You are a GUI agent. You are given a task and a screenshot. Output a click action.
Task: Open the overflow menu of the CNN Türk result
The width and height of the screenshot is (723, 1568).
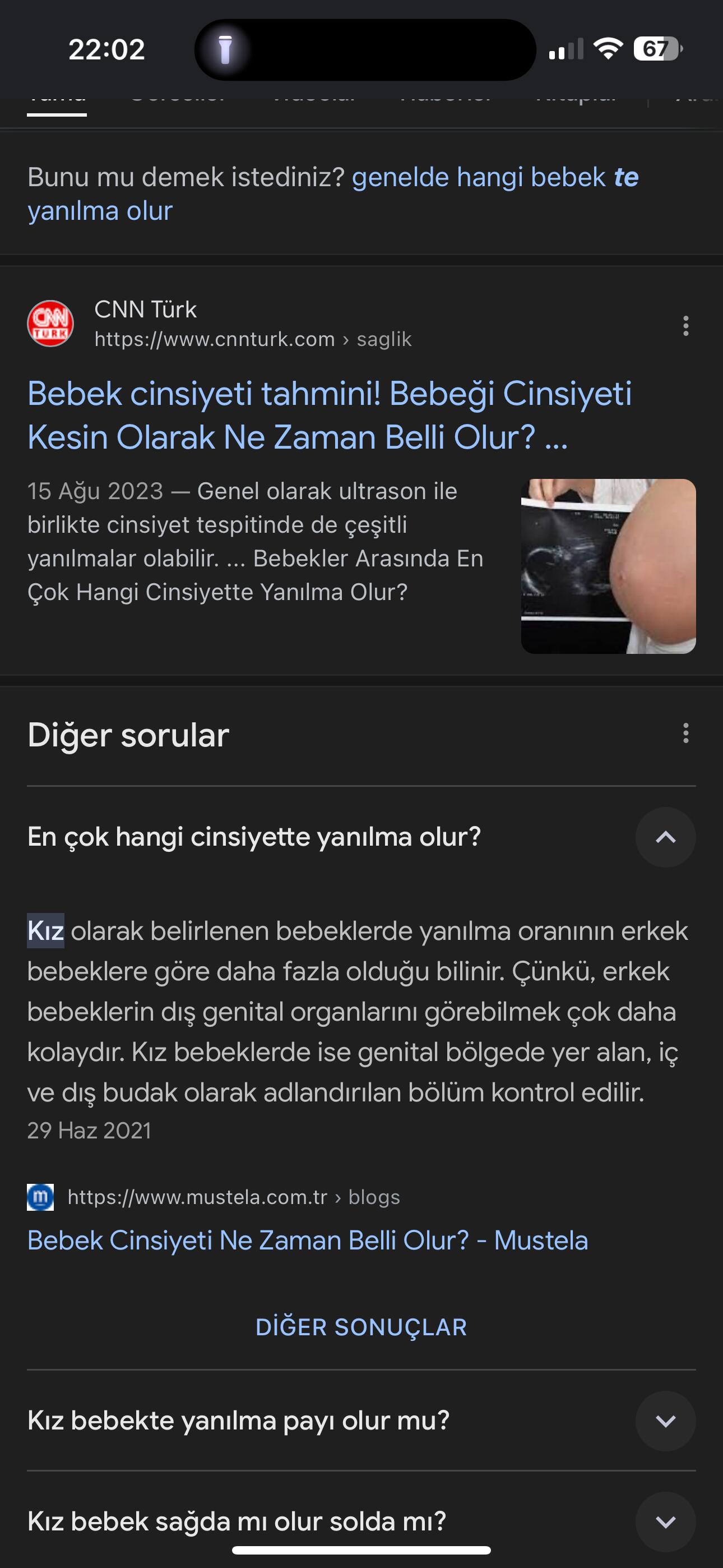pos(686,326)
